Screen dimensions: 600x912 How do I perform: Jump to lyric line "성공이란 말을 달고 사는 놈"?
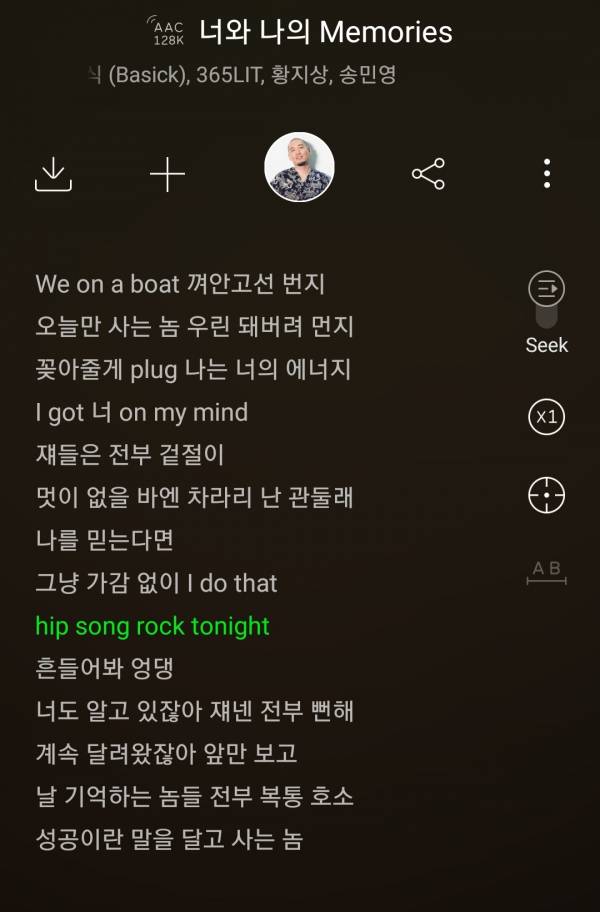[169, 840]
